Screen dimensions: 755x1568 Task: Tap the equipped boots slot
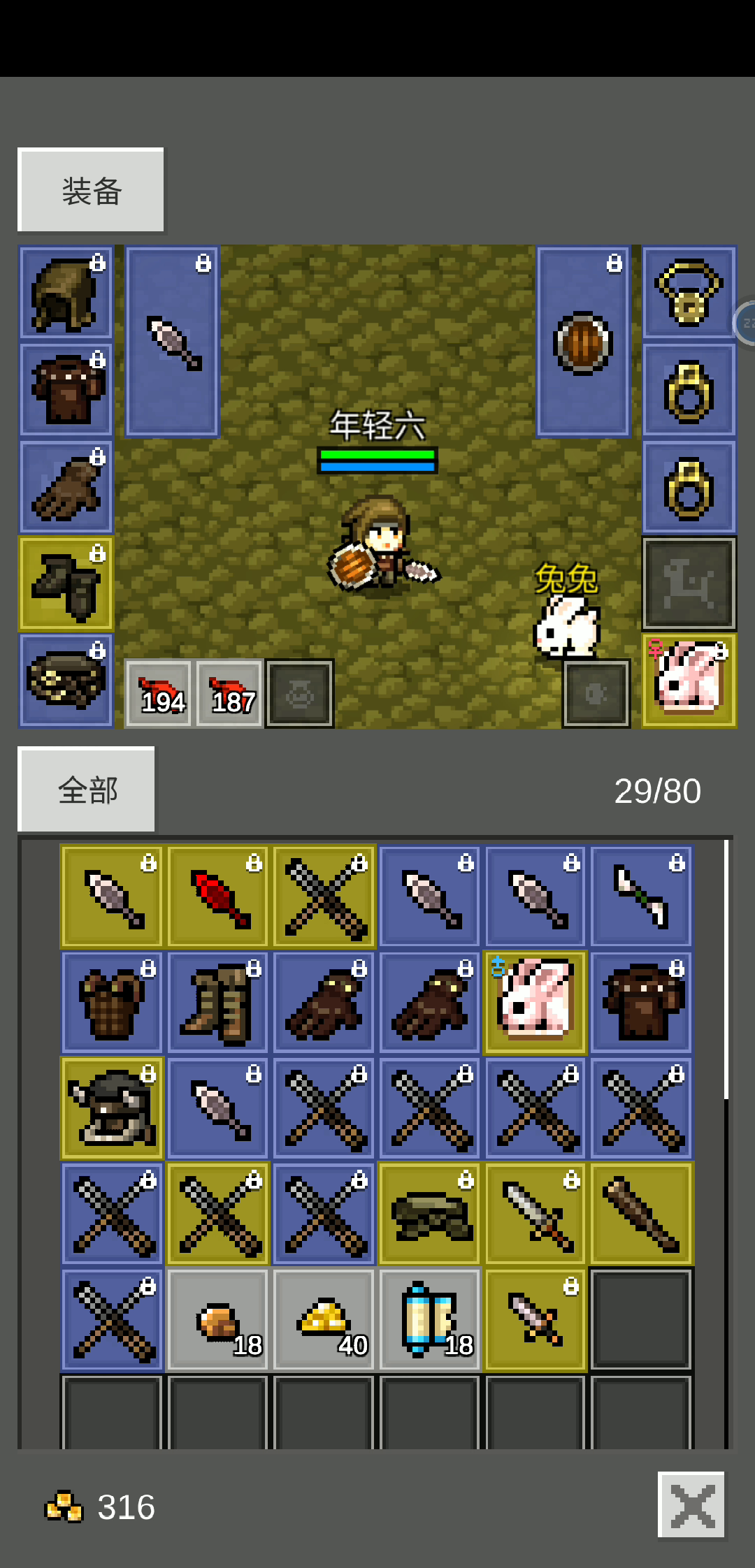pos(66,583)
